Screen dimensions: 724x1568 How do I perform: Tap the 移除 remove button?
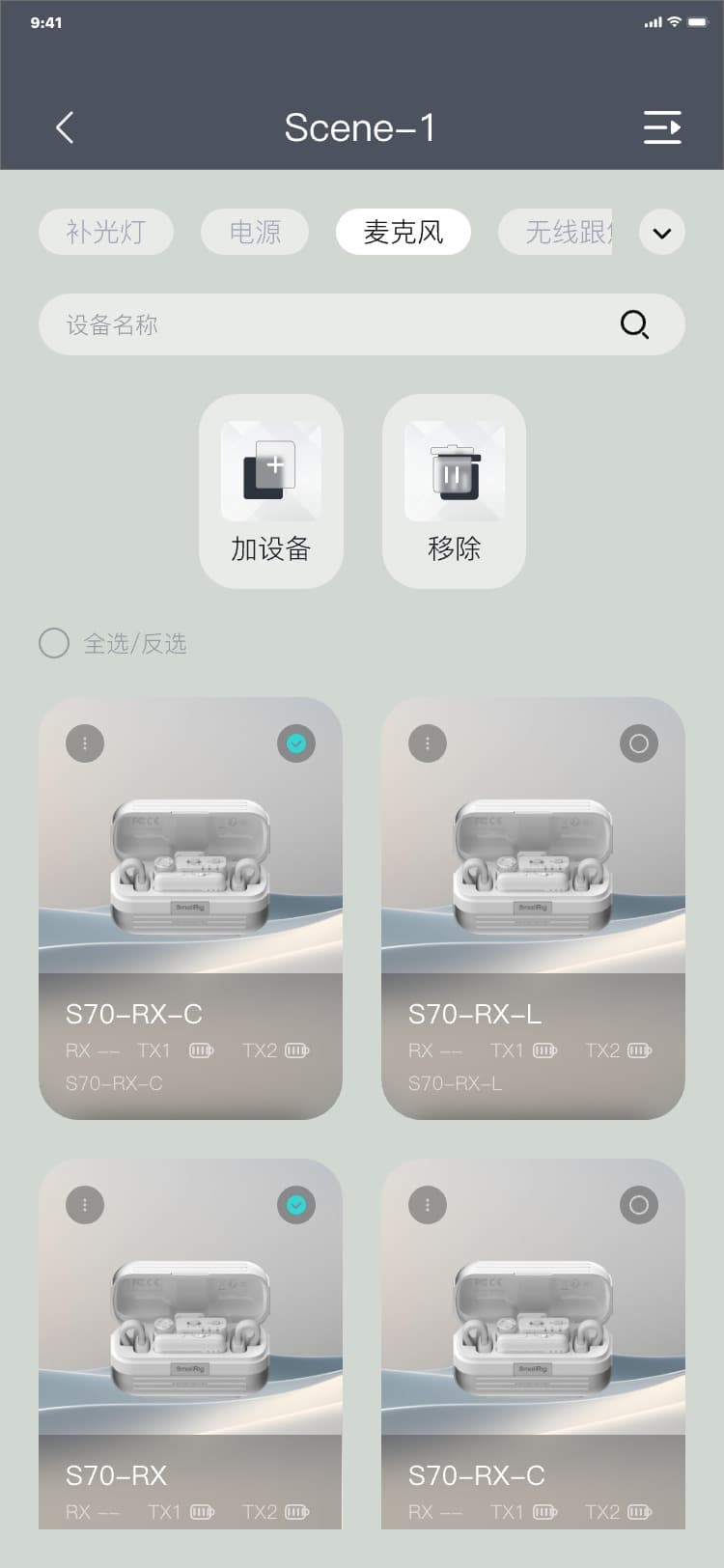coord(454,490)
